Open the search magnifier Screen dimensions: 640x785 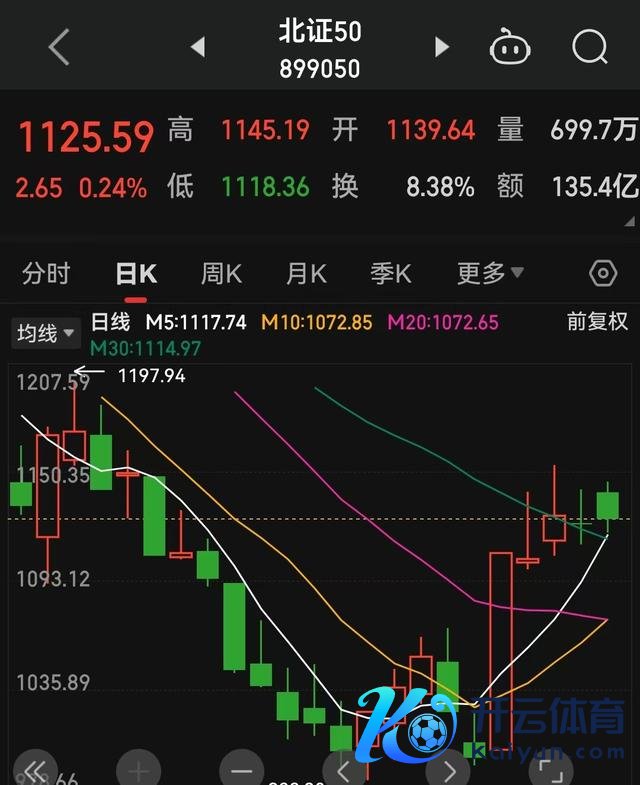point(589,46)
